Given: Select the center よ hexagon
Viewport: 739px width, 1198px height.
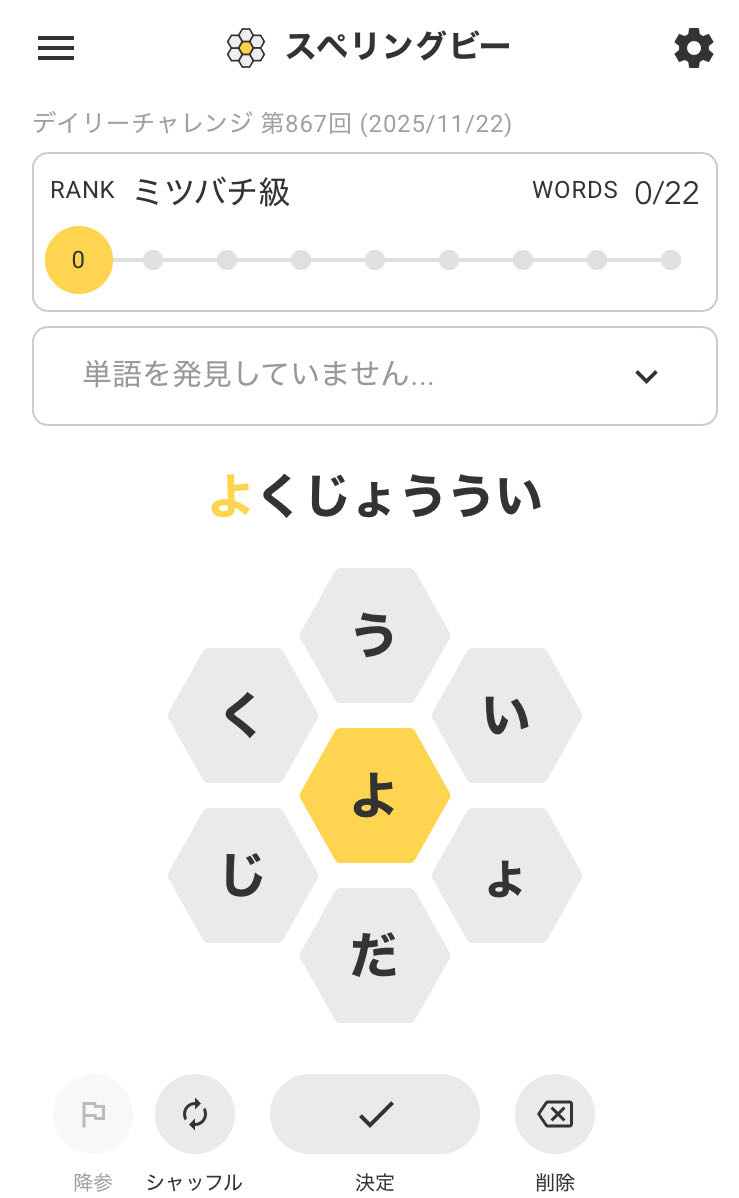Looking at the screenshot, I should click(375, 796).
